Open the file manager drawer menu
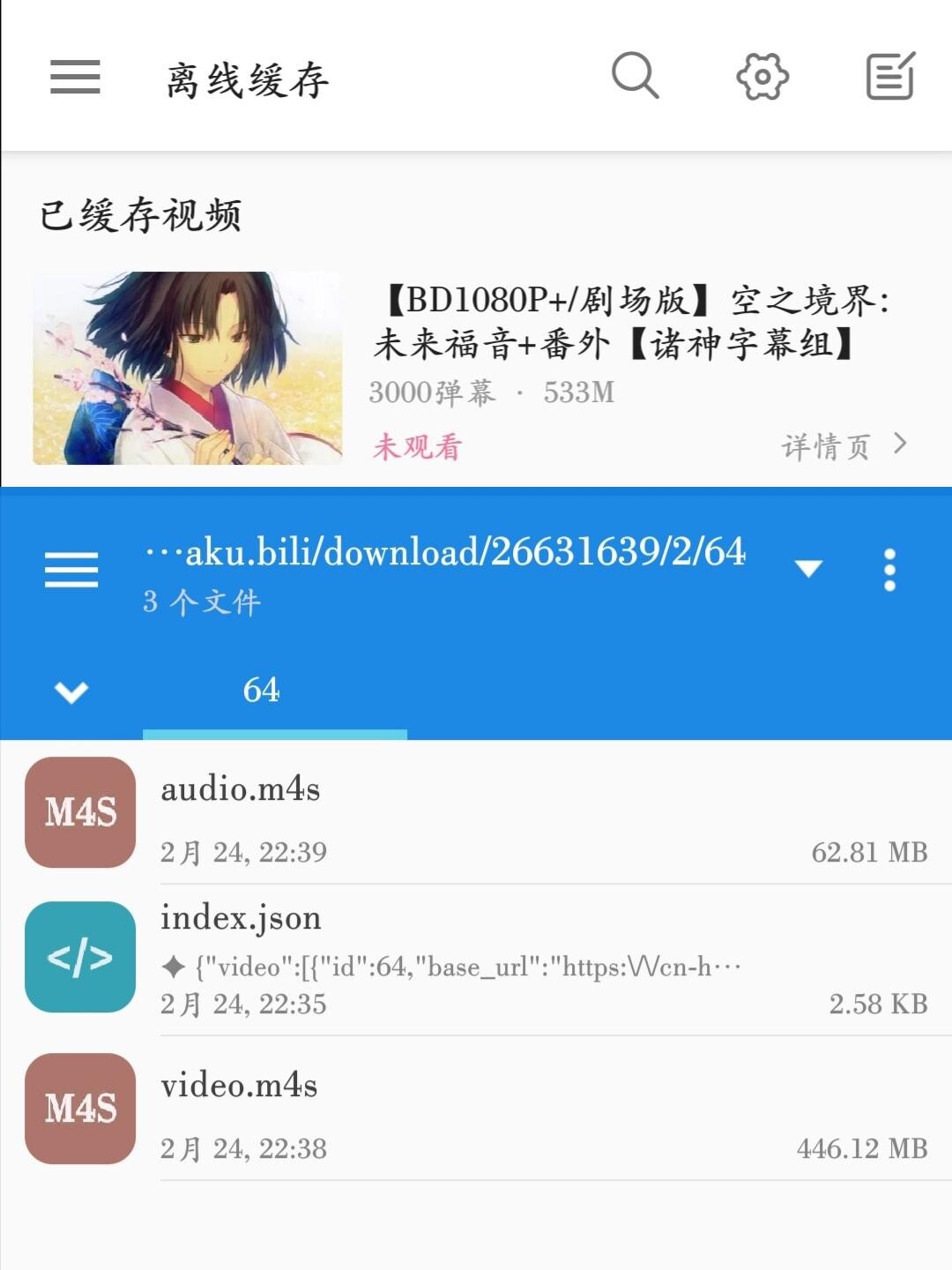This screenshot has width=952, height=1270. pos(71,570)
